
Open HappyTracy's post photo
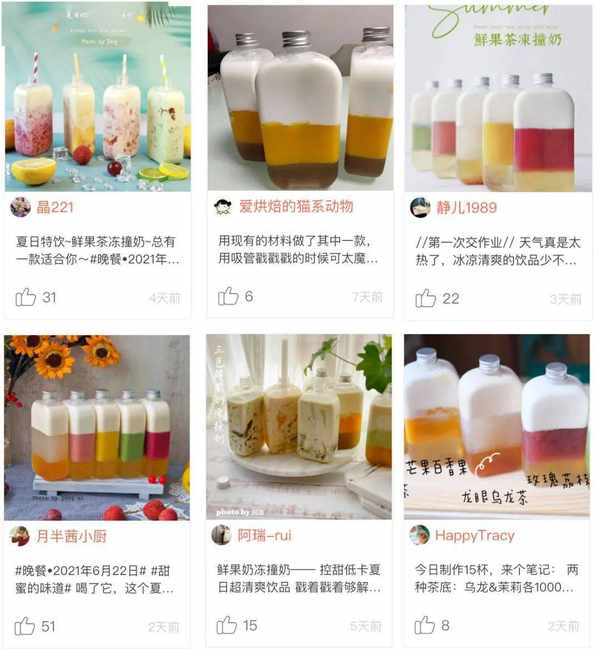point(497,426)
